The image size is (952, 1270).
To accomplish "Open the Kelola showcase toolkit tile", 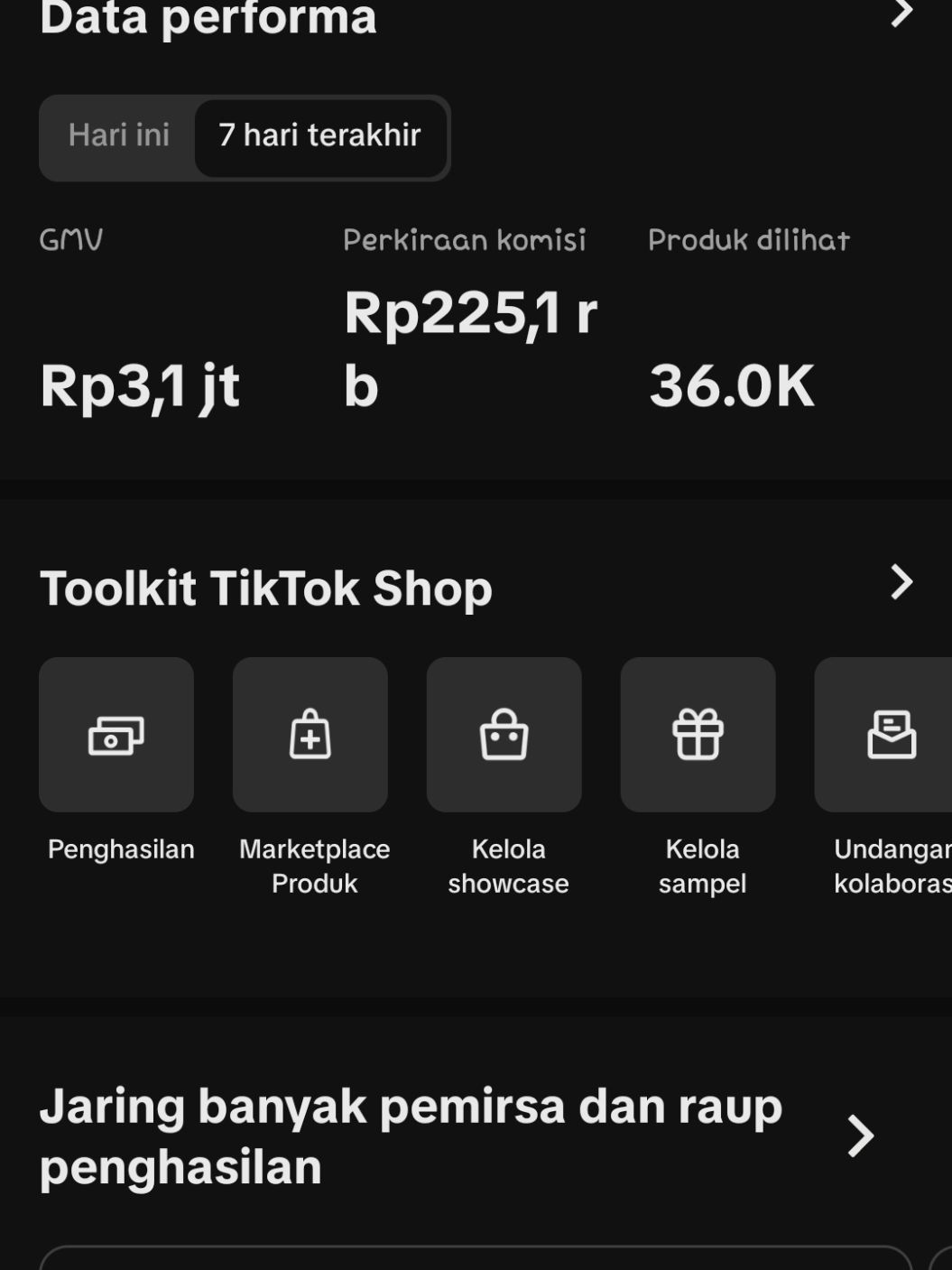I will 504,767.
